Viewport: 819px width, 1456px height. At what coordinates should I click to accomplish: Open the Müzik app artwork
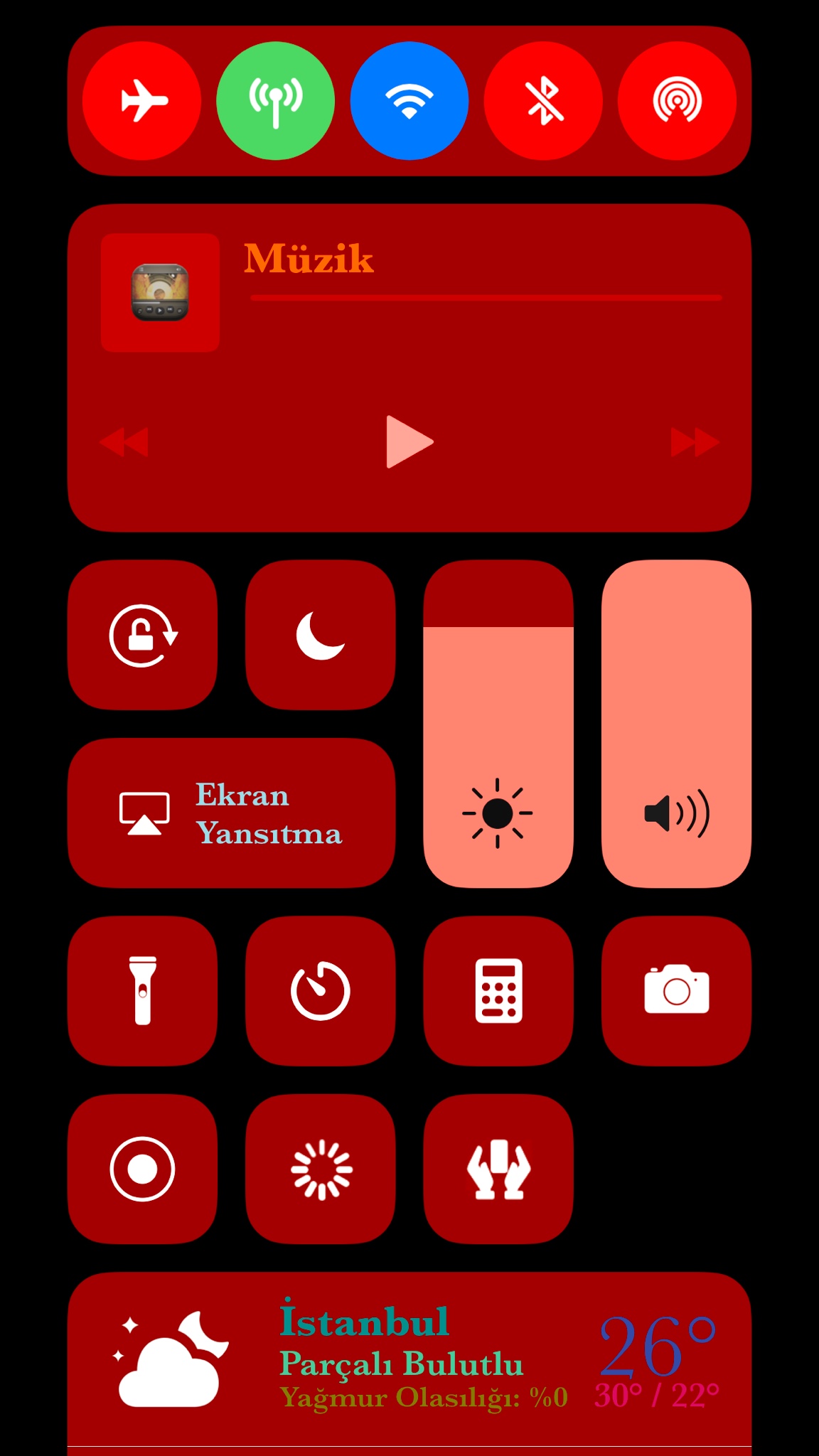[160, 292]
